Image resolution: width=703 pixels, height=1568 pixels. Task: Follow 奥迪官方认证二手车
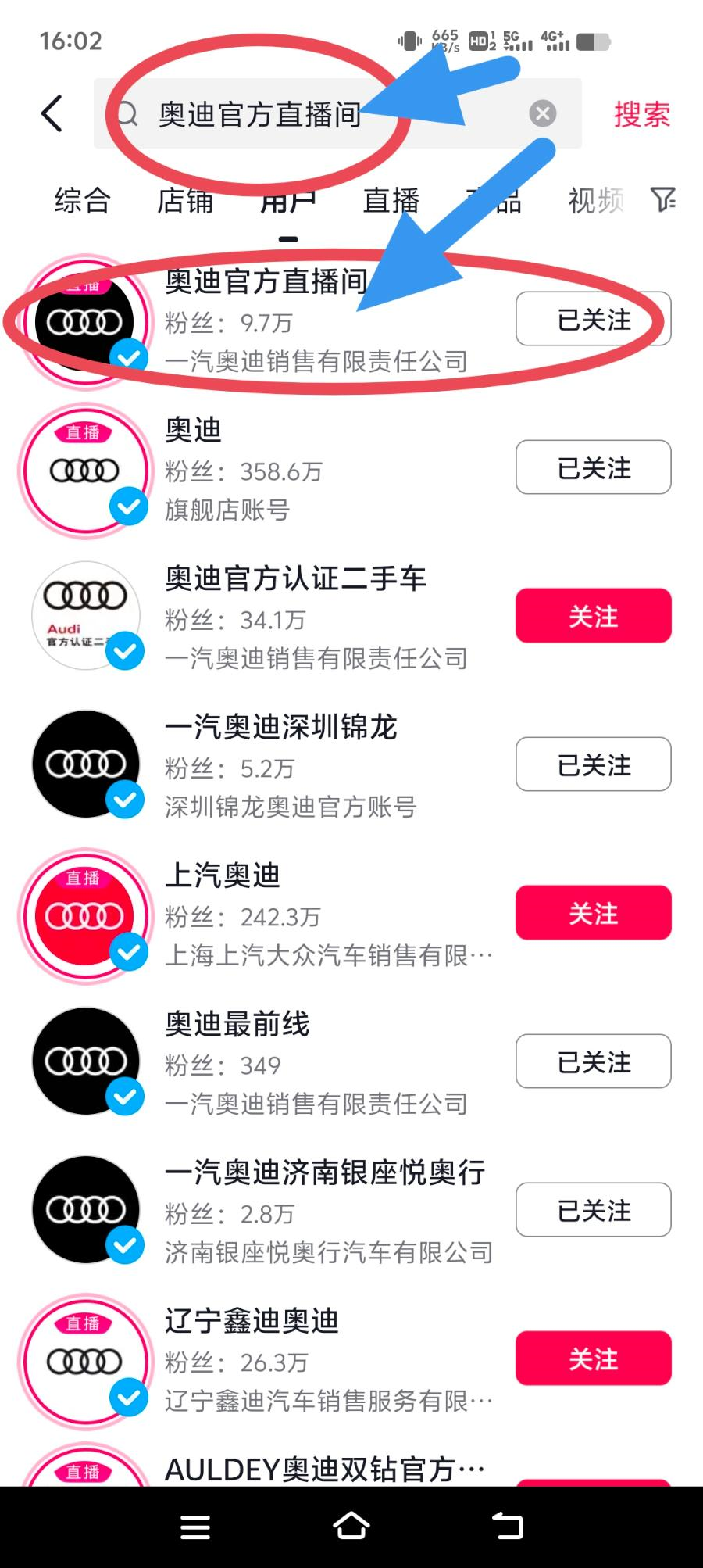click(x=594, y=616)
